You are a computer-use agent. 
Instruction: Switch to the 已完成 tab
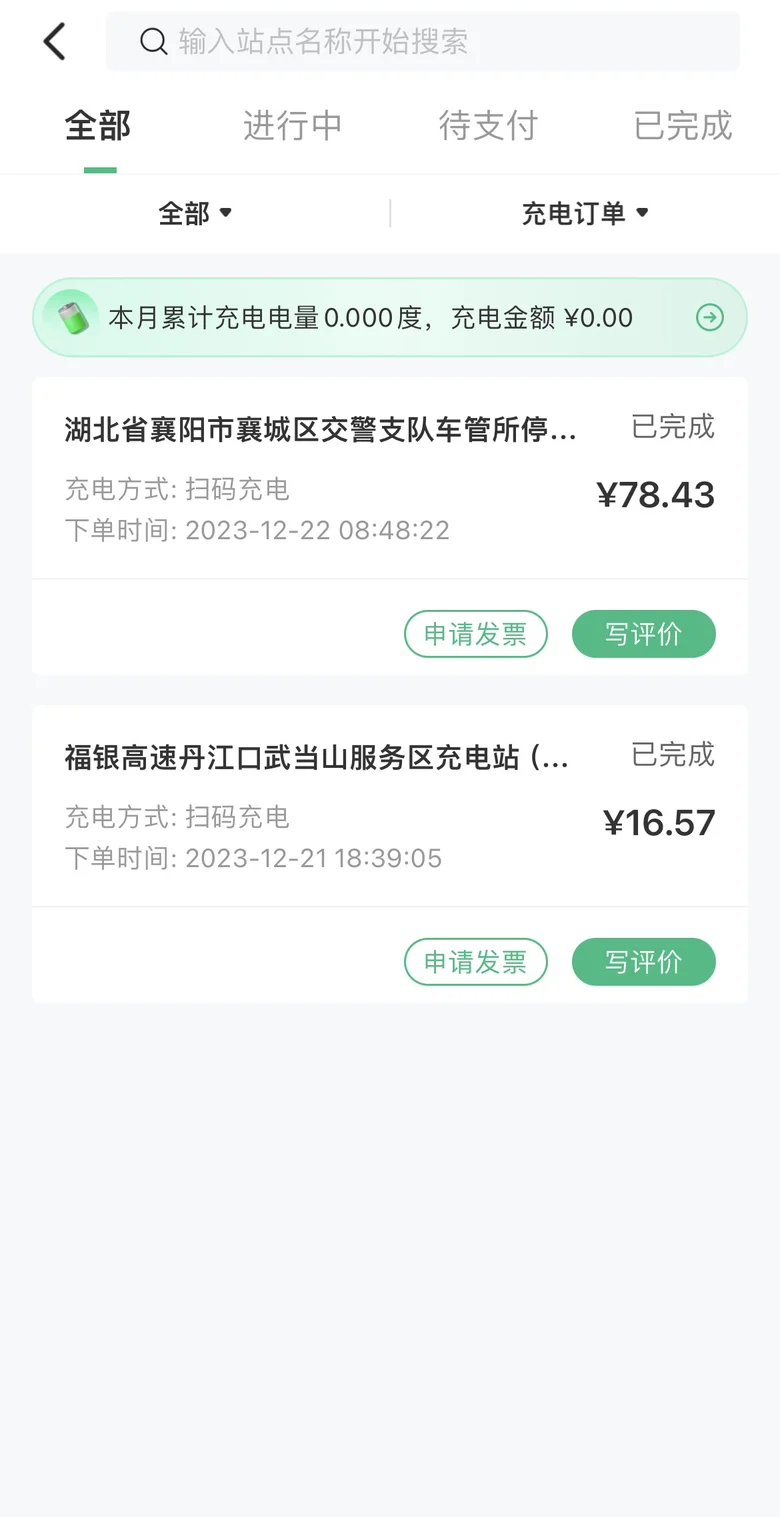click(683, 126)
